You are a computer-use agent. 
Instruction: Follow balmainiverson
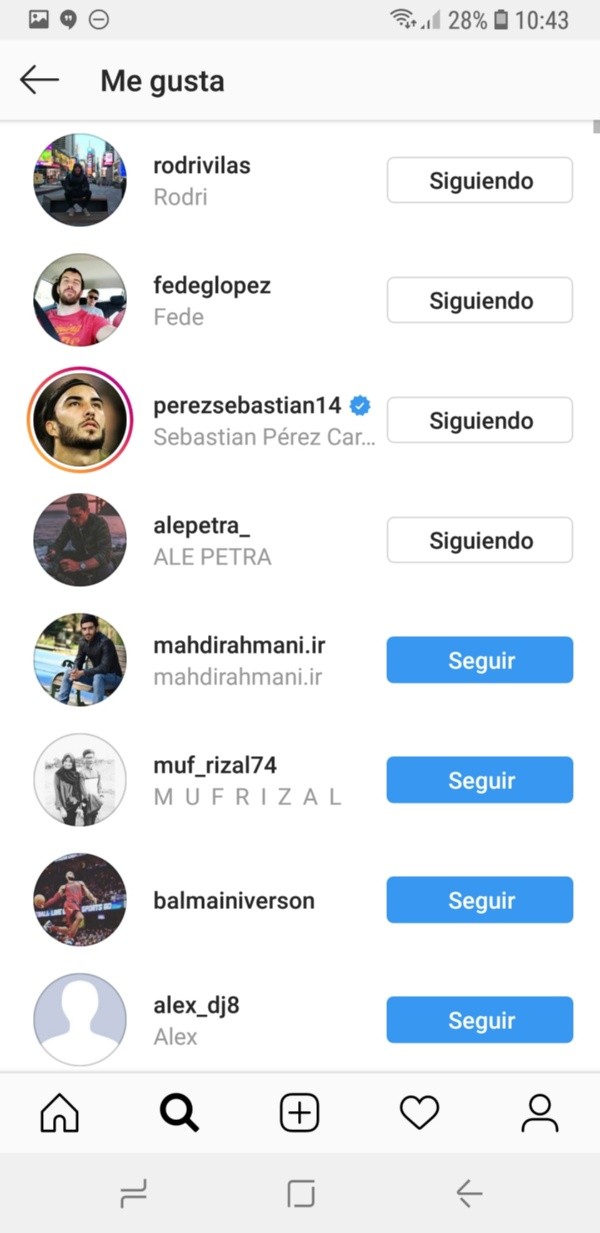pos(479,901)
